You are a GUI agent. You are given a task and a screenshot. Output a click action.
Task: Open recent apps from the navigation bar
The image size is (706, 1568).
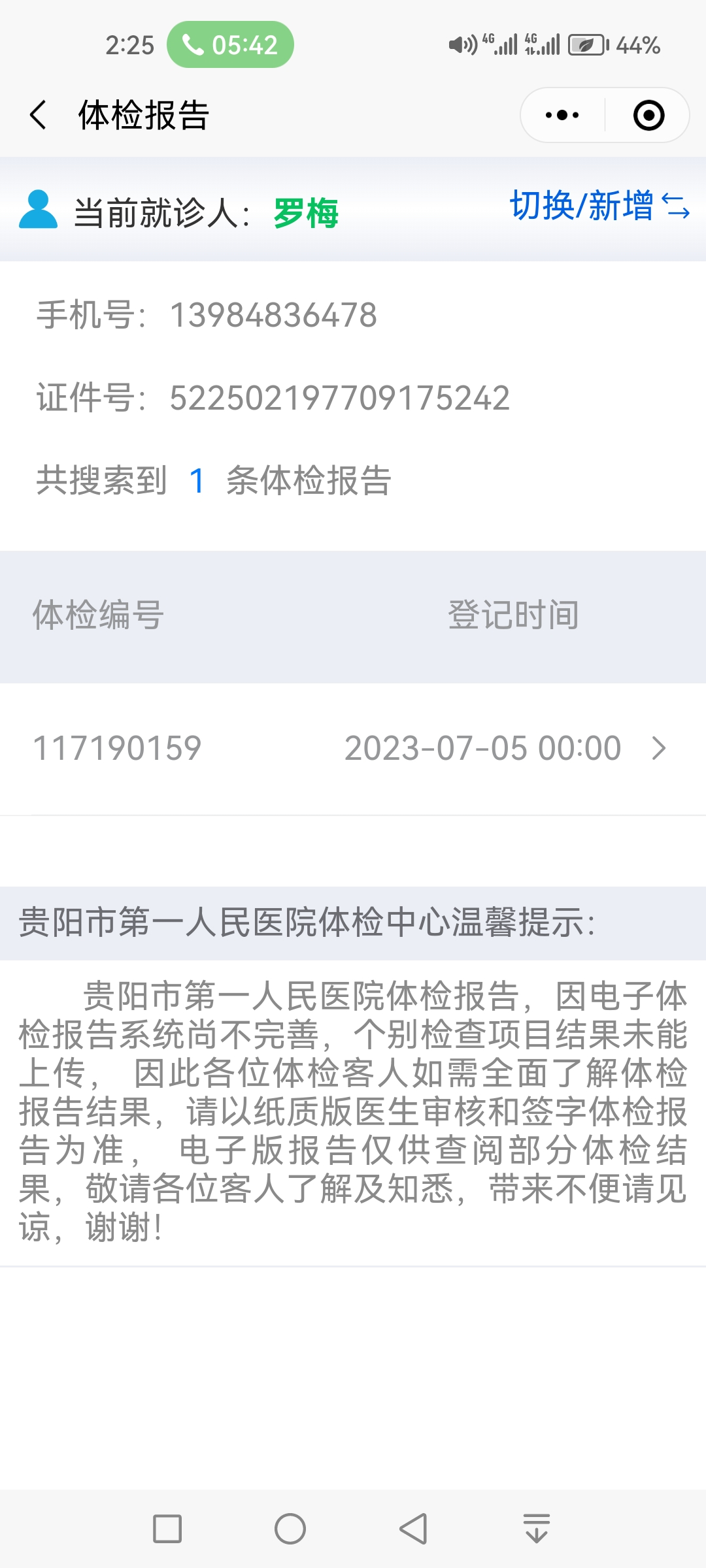click(x=167, y=1529)
